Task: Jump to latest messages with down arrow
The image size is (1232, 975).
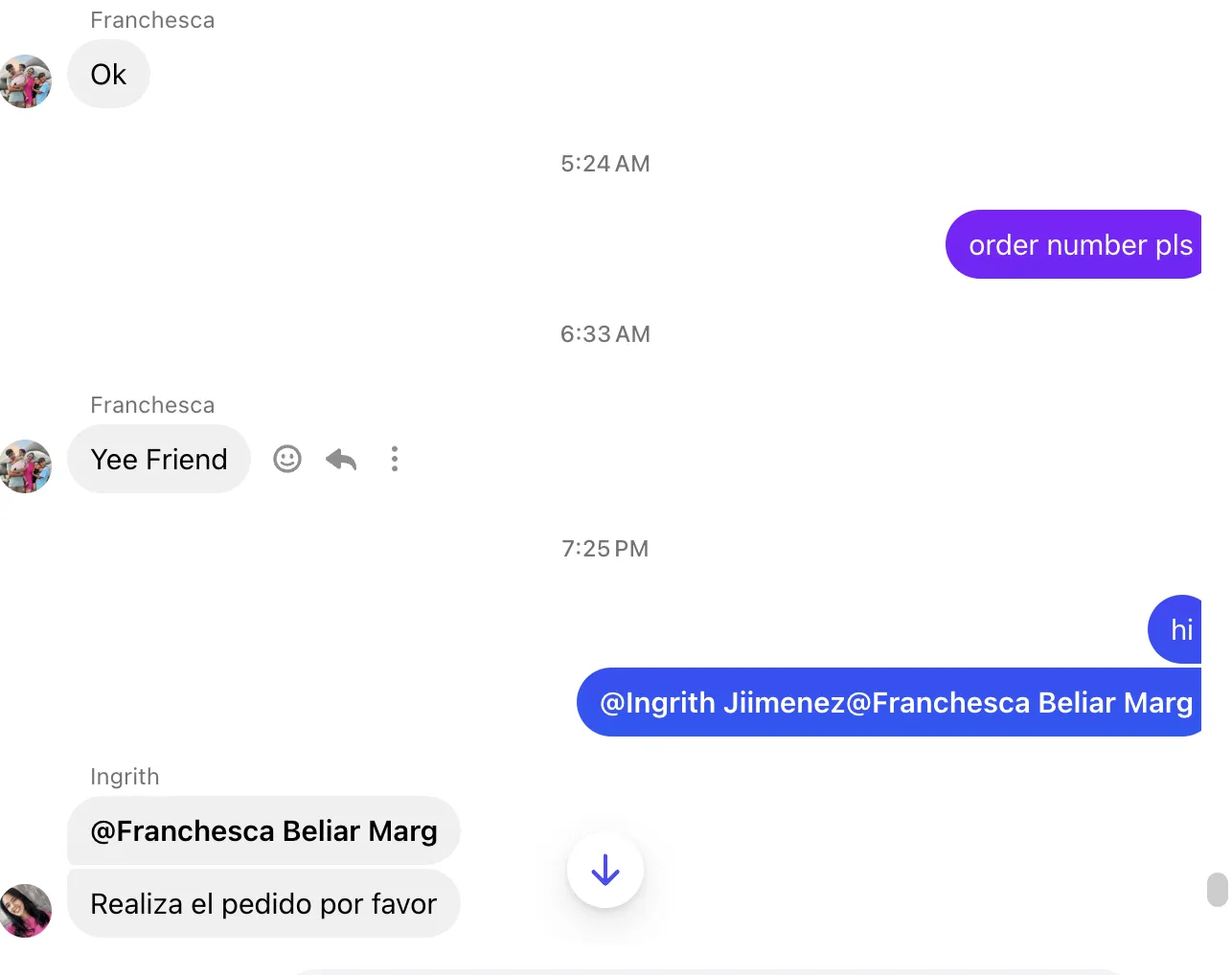Action: 605,870
